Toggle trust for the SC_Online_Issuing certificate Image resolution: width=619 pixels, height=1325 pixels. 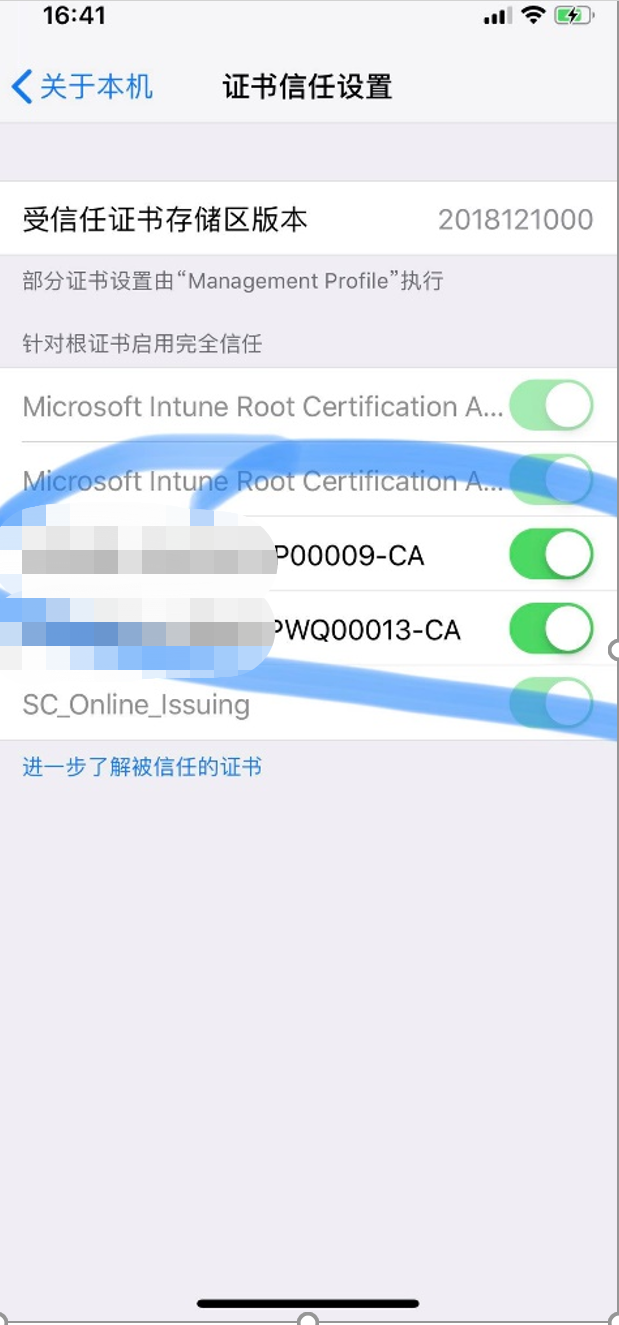[551, 704]
